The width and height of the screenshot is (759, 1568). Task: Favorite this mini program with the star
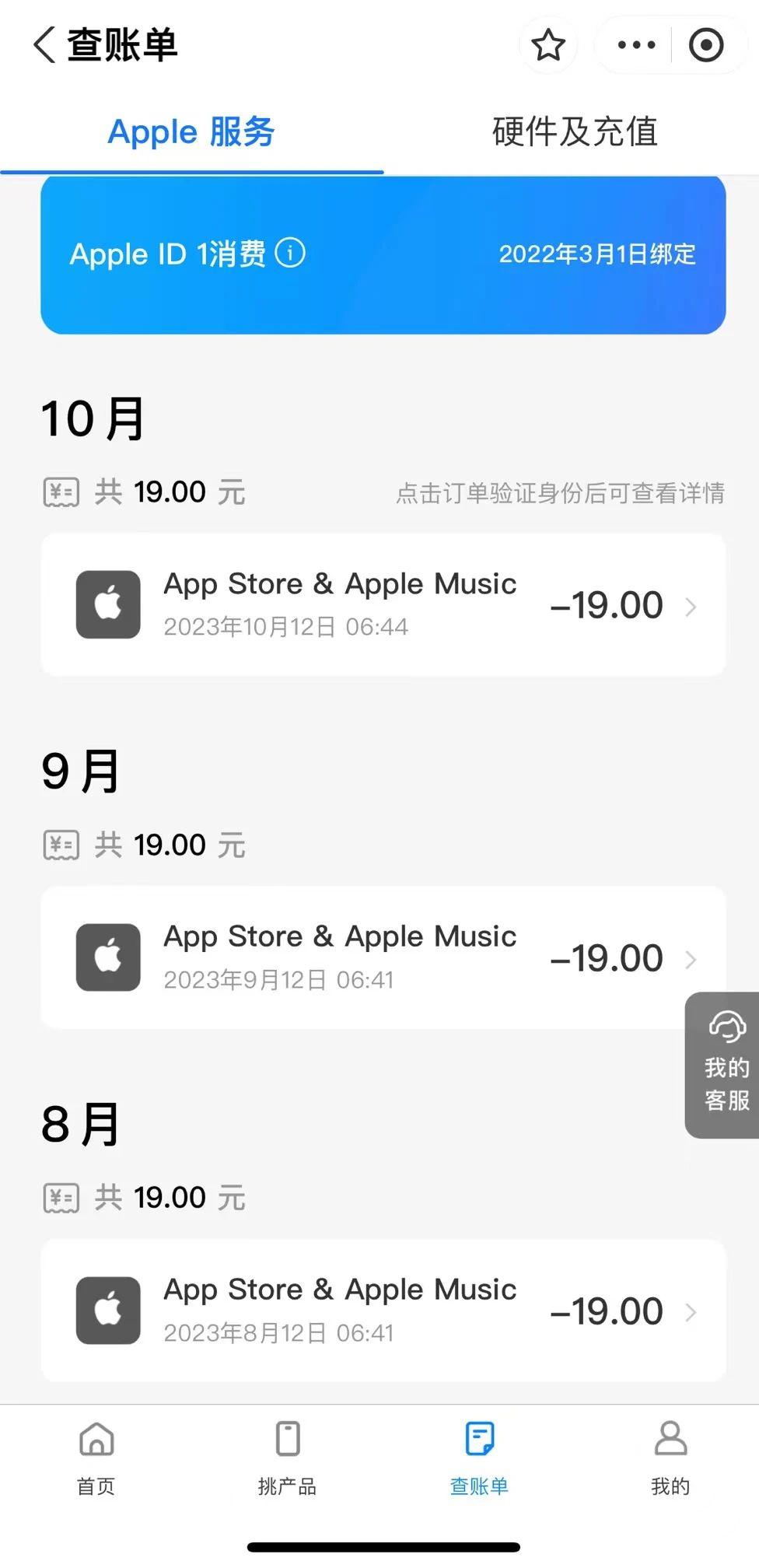[548, 45]
